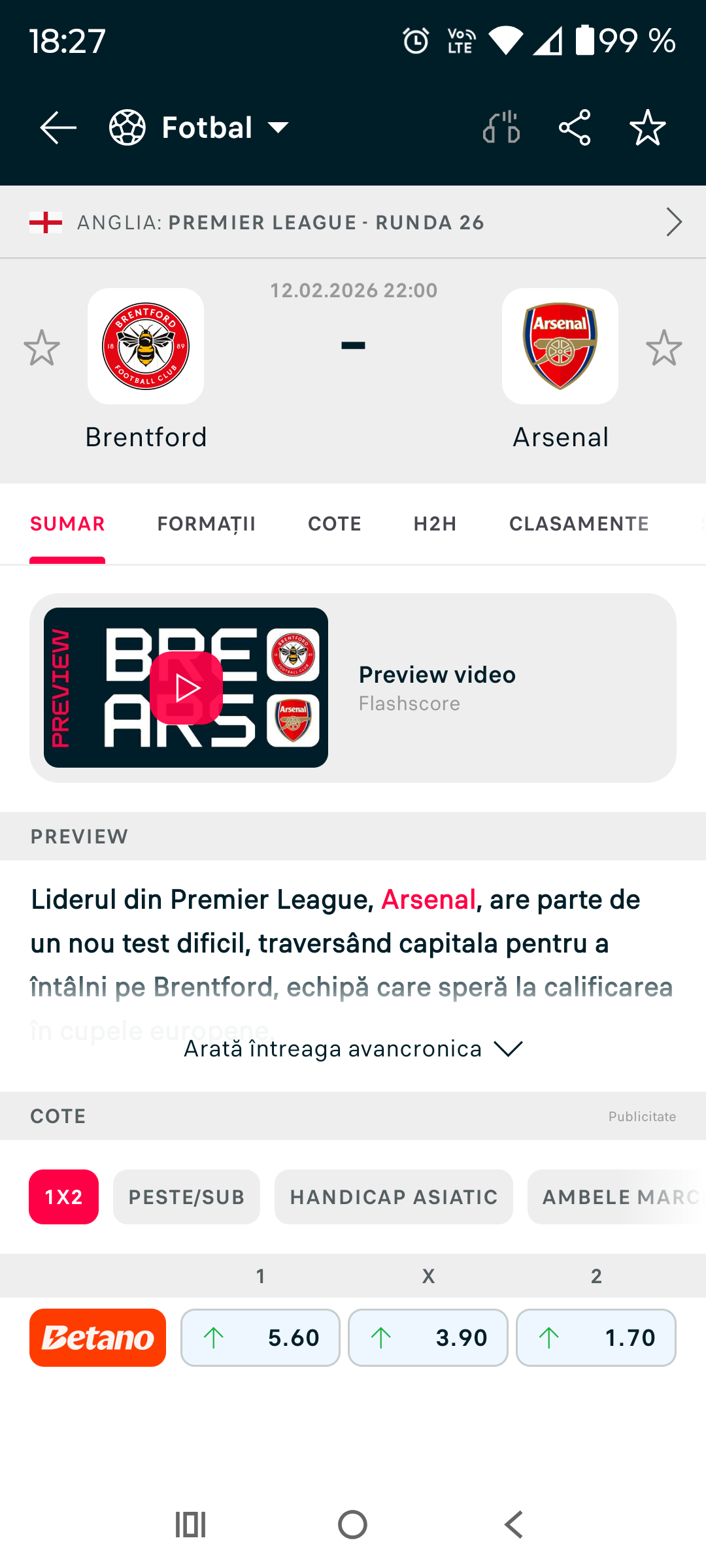Viewport: 706px width, 1568px height.
Task: Open the Fotbal sport dropdown
Action: (x=200, y=127)
